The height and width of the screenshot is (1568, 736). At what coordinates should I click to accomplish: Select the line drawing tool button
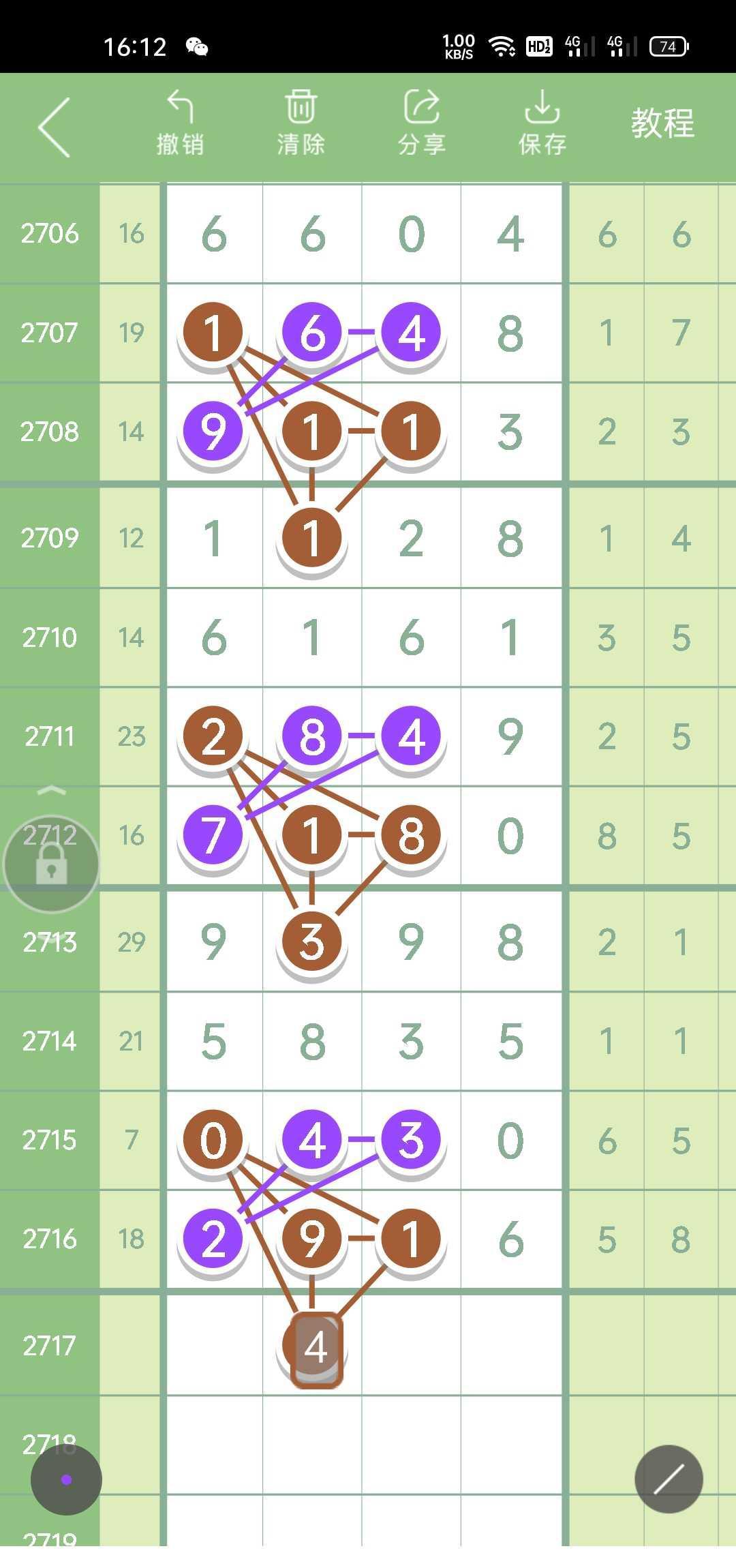pyautogui.click(x=669, y=1479)
